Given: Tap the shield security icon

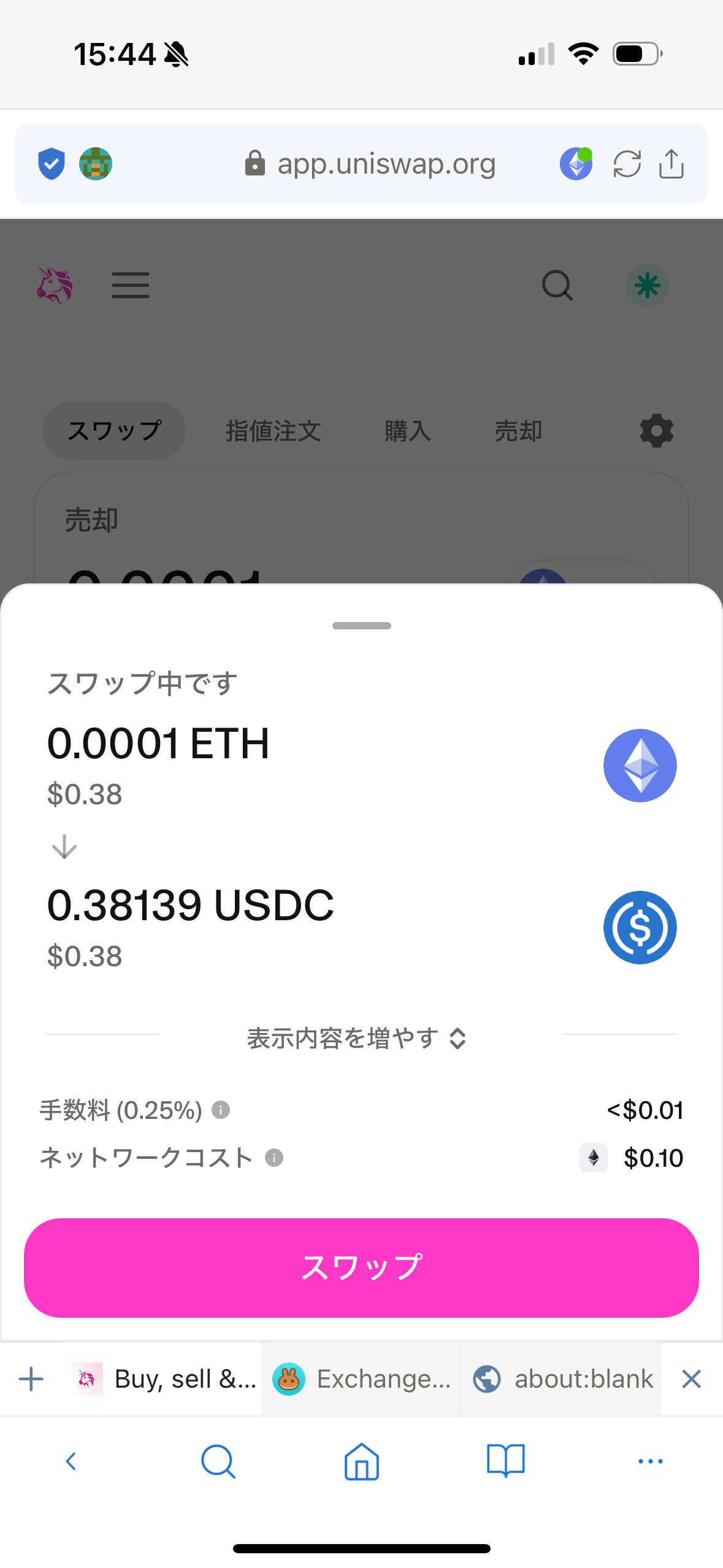Looking at the screenshot, I should tap(52, 164).
